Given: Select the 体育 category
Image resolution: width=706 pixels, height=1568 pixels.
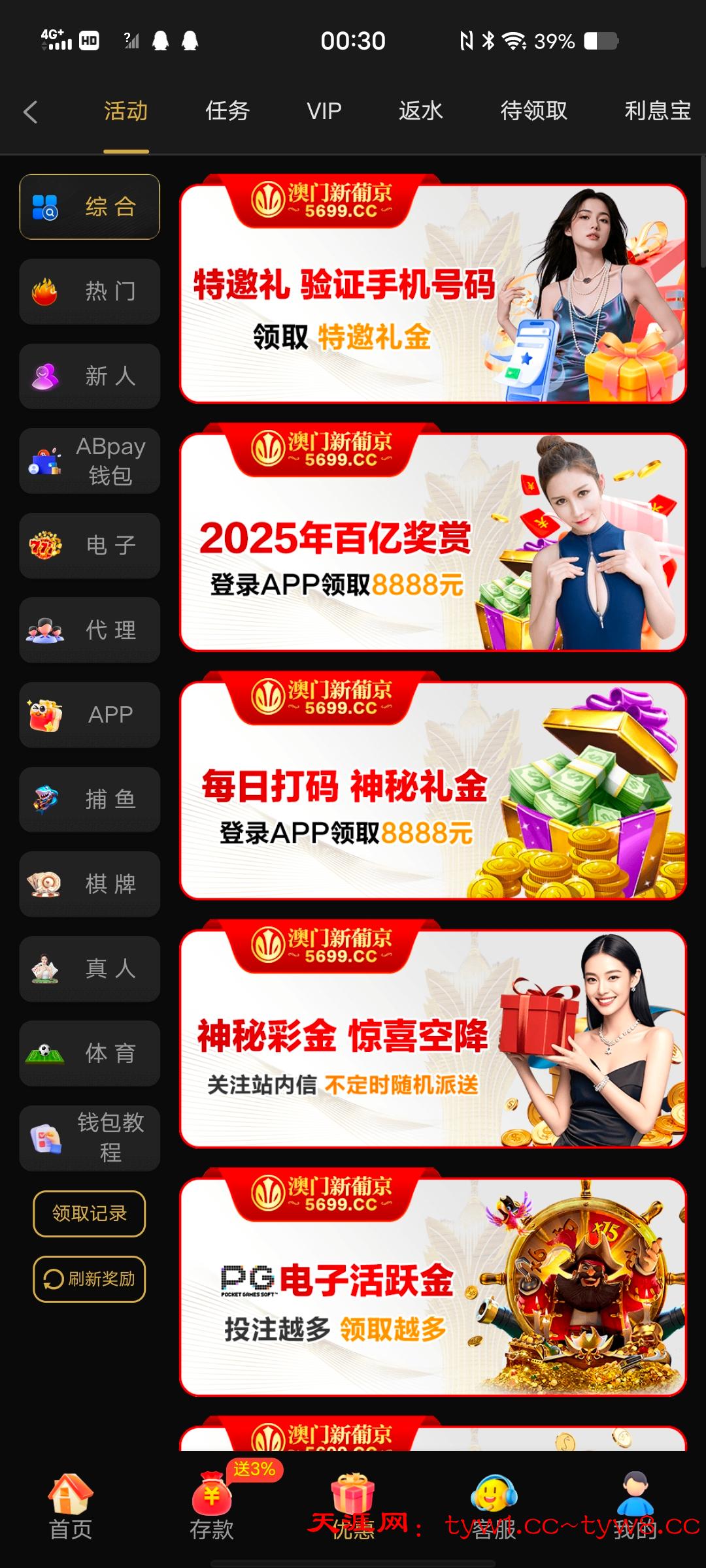Looking at the screenshot, I should click(90, 1053).
